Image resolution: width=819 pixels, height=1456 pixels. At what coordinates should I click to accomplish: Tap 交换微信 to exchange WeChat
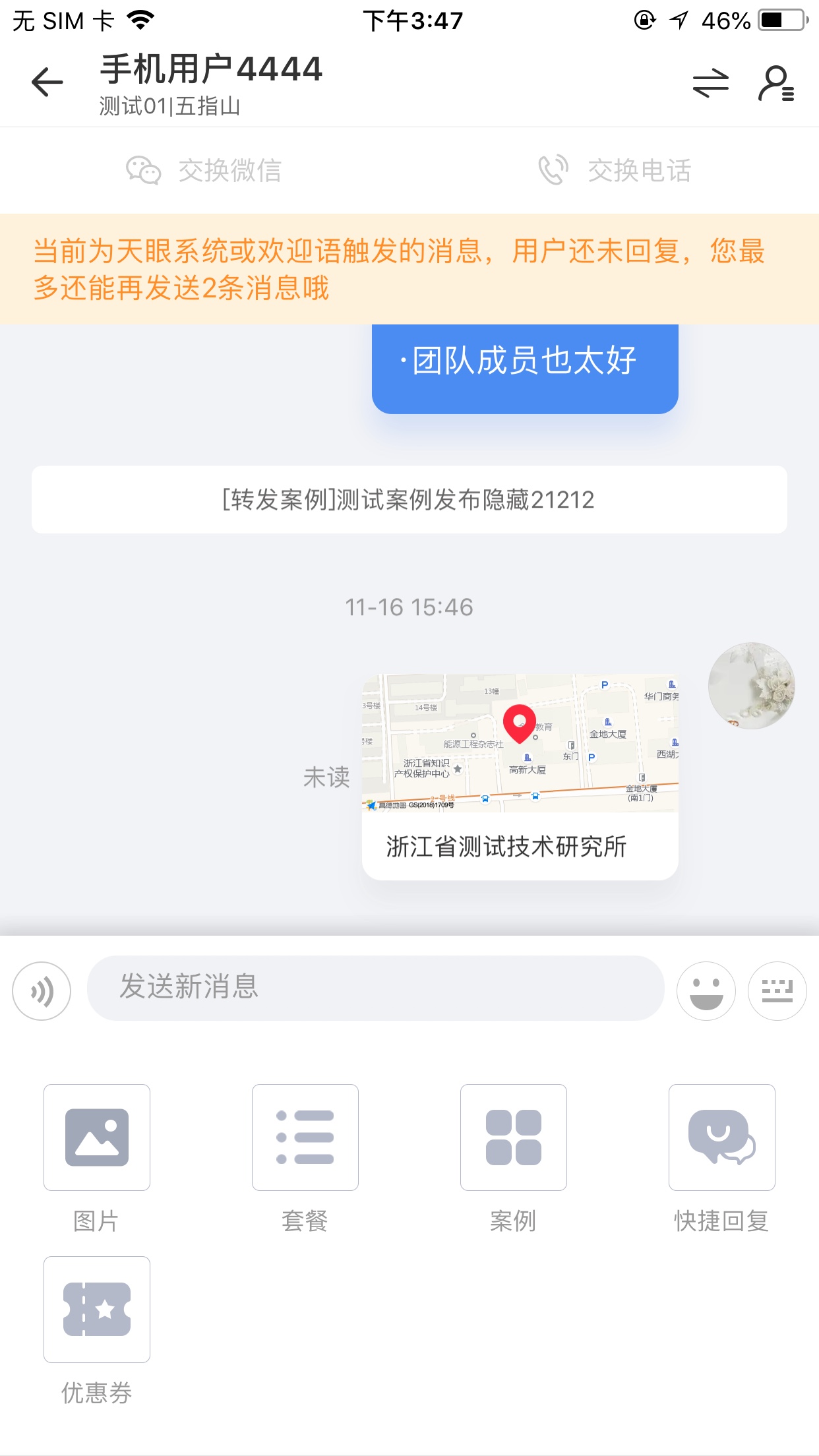coord(204,171)
